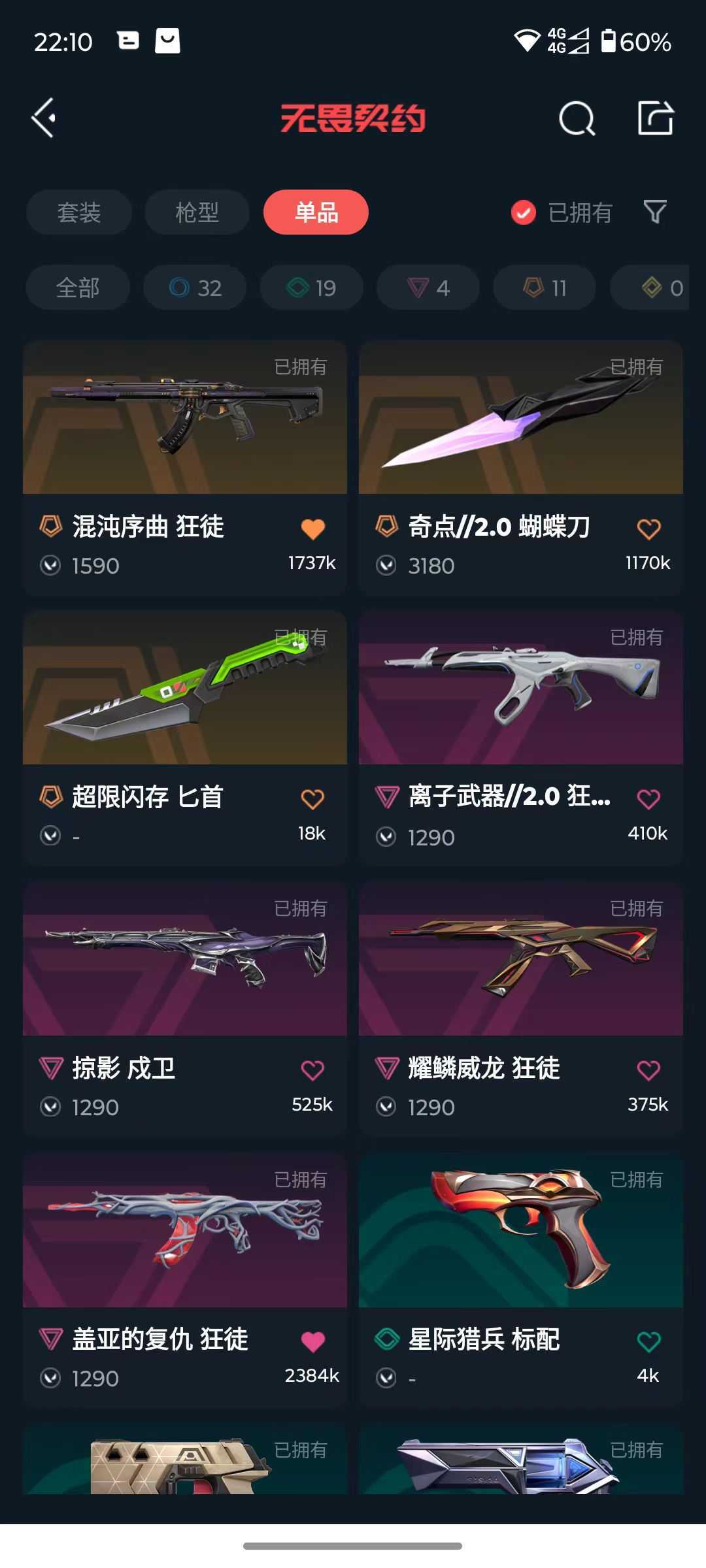This screenshot has height=1568, width=706.
Task: Like the 离子武器//2.0 狂徒 skin
Action: (x=648, y=798)
